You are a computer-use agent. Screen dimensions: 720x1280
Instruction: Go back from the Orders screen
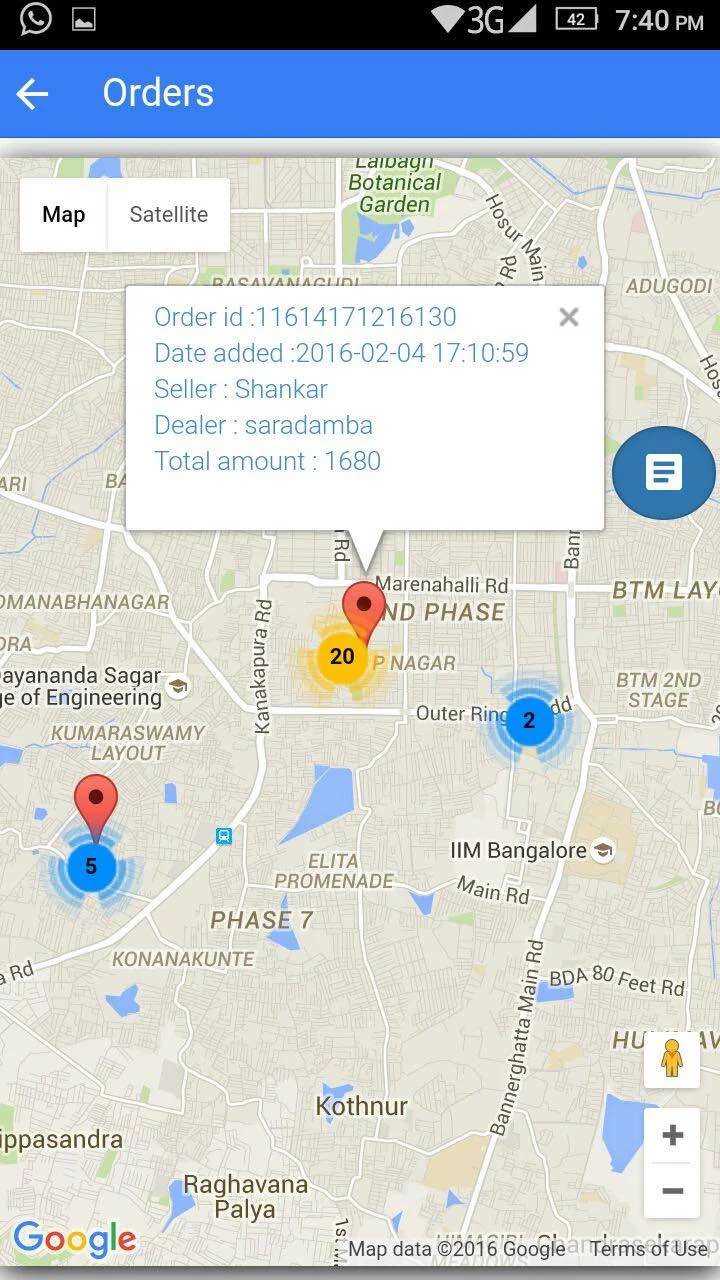33,93
